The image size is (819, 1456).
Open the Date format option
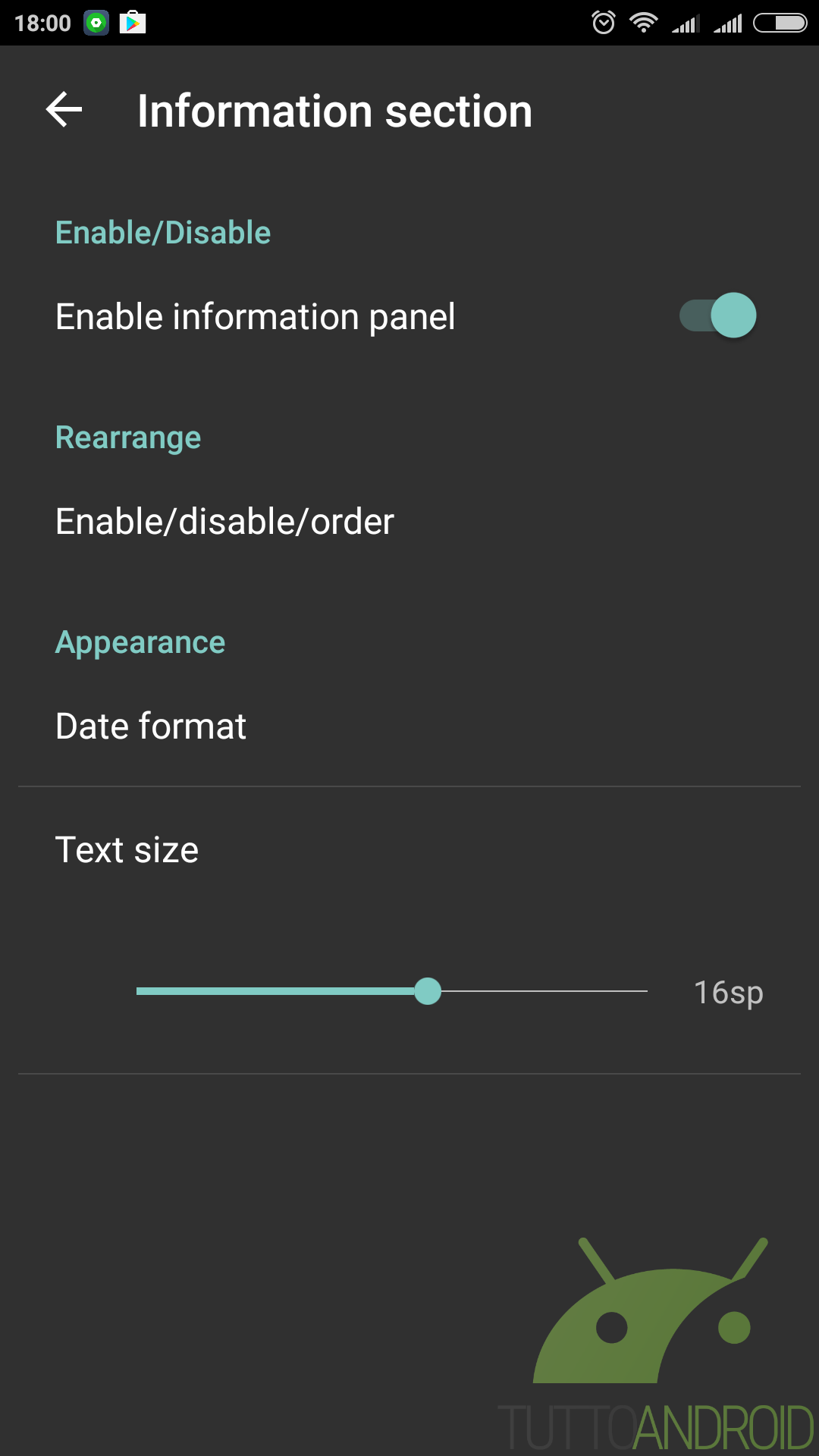409,726
